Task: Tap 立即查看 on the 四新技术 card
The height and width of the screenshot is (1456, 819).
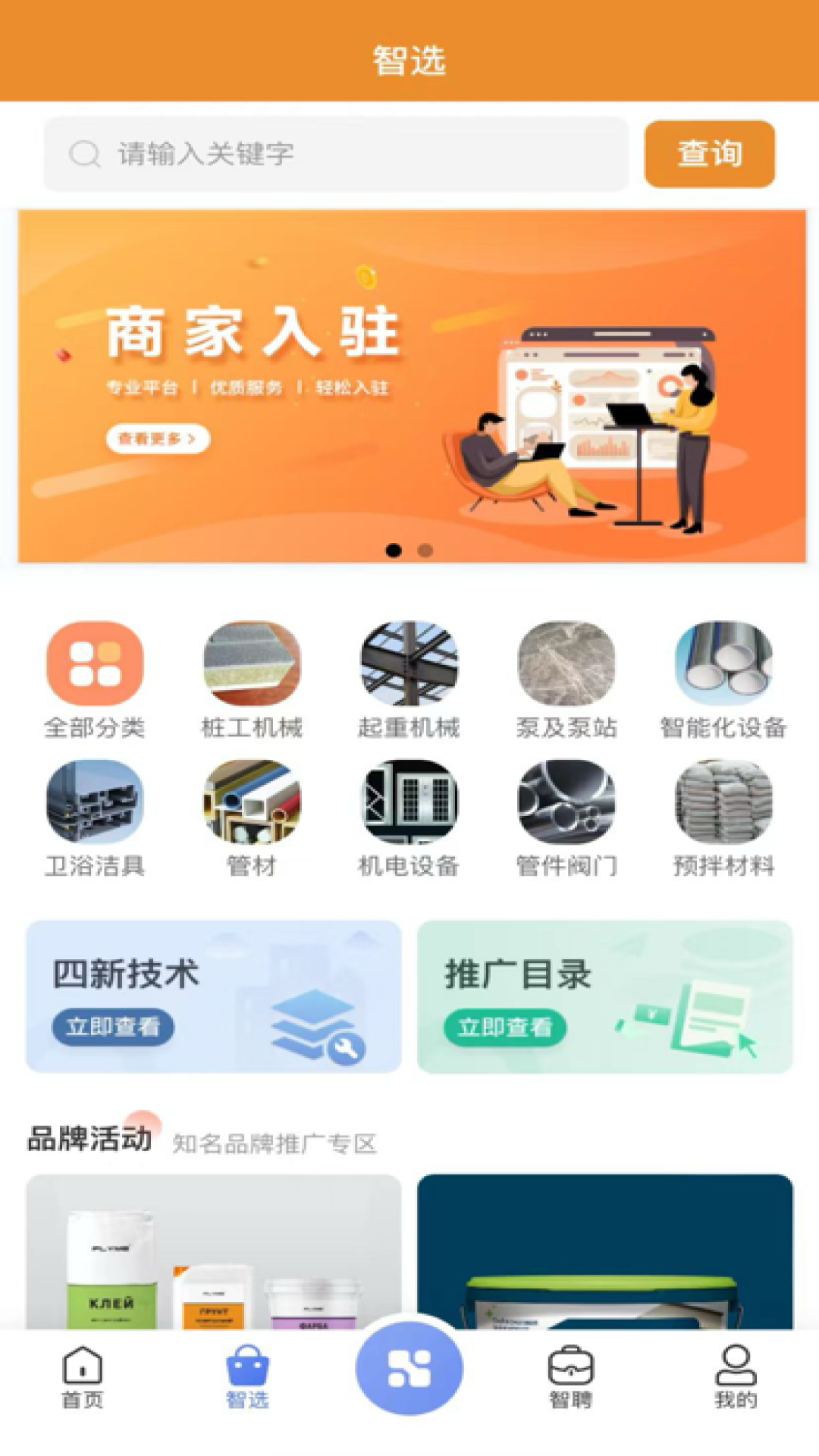Action: tap(113, 1027)
